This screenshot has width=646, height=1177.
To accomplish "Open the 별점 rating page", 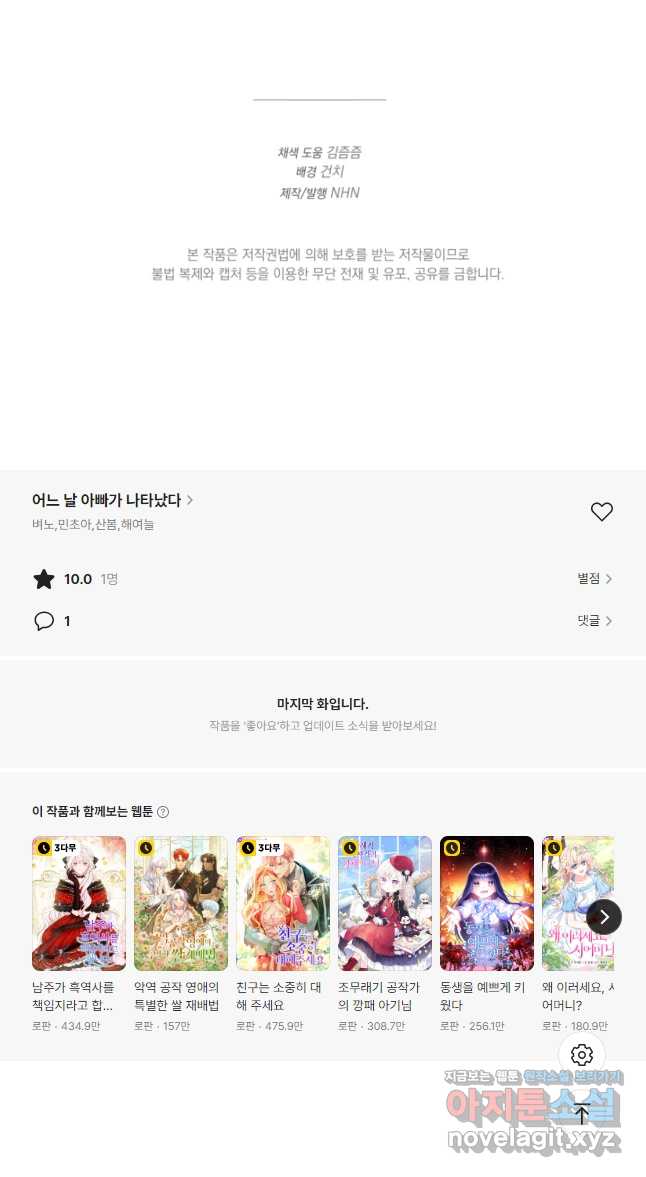I will (594, 579).
